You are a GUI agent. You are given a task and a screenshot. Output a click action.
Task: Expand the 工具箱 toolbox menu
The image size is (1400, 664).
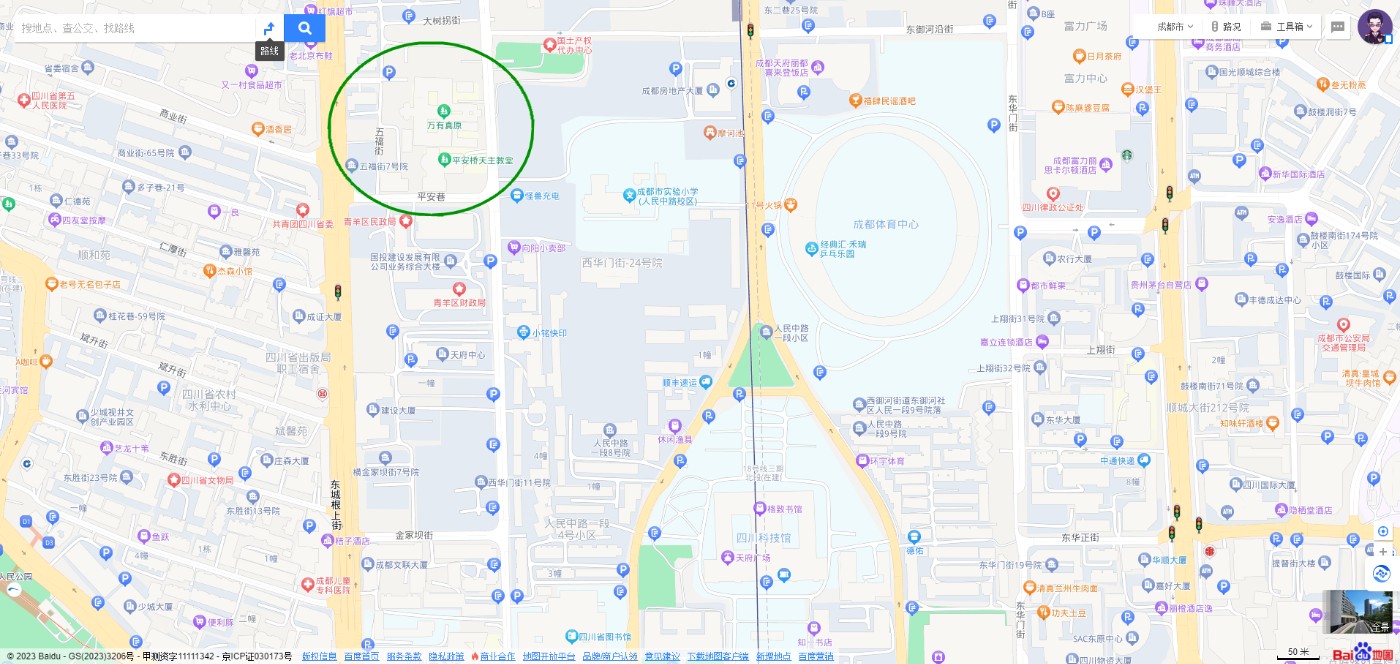click(1288, 27)
